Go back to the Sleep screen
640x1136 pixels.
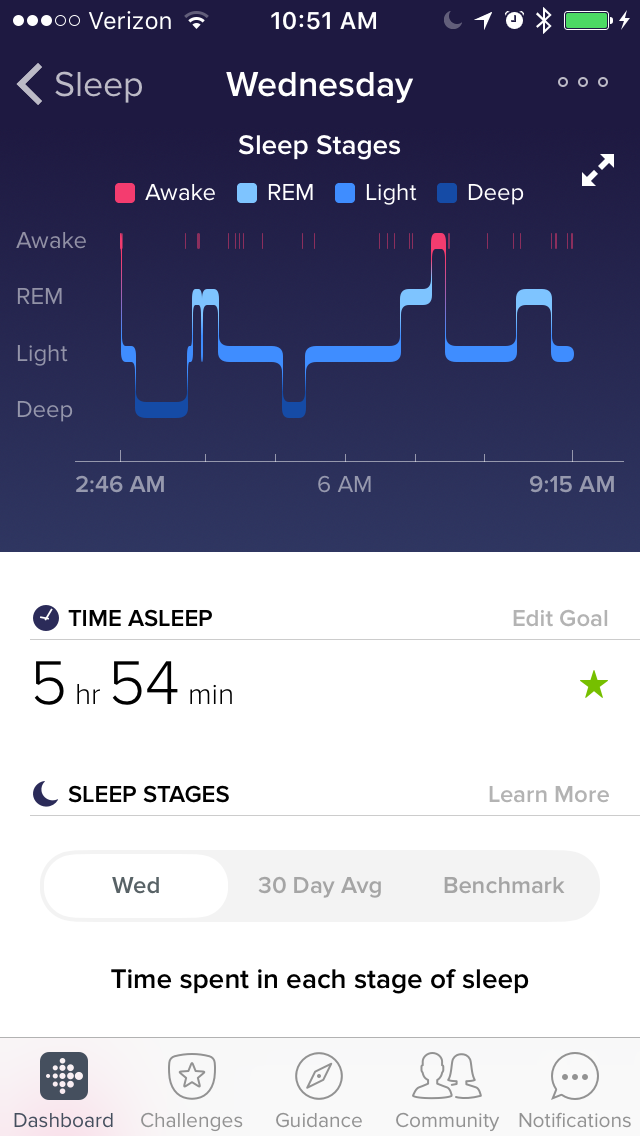click(80, 85)
